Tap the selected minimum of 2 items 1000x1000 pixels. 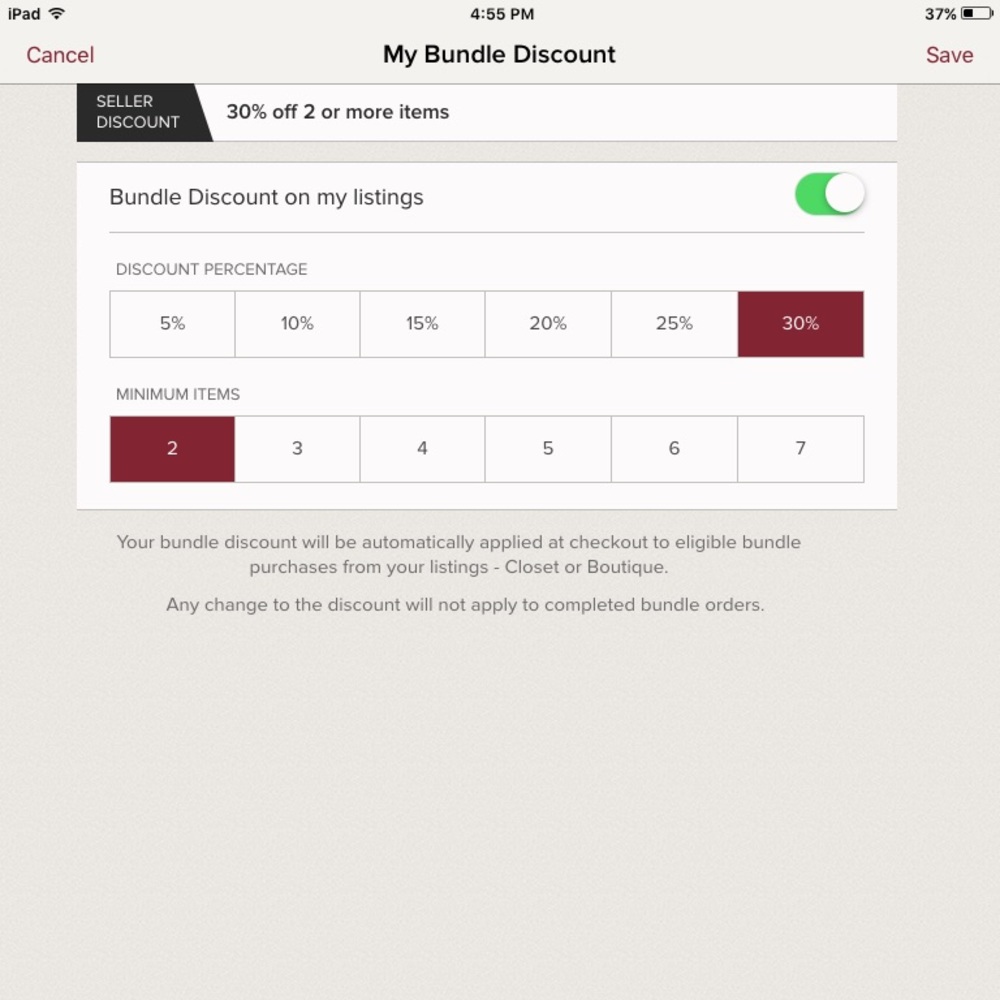[x=172, y=449]
